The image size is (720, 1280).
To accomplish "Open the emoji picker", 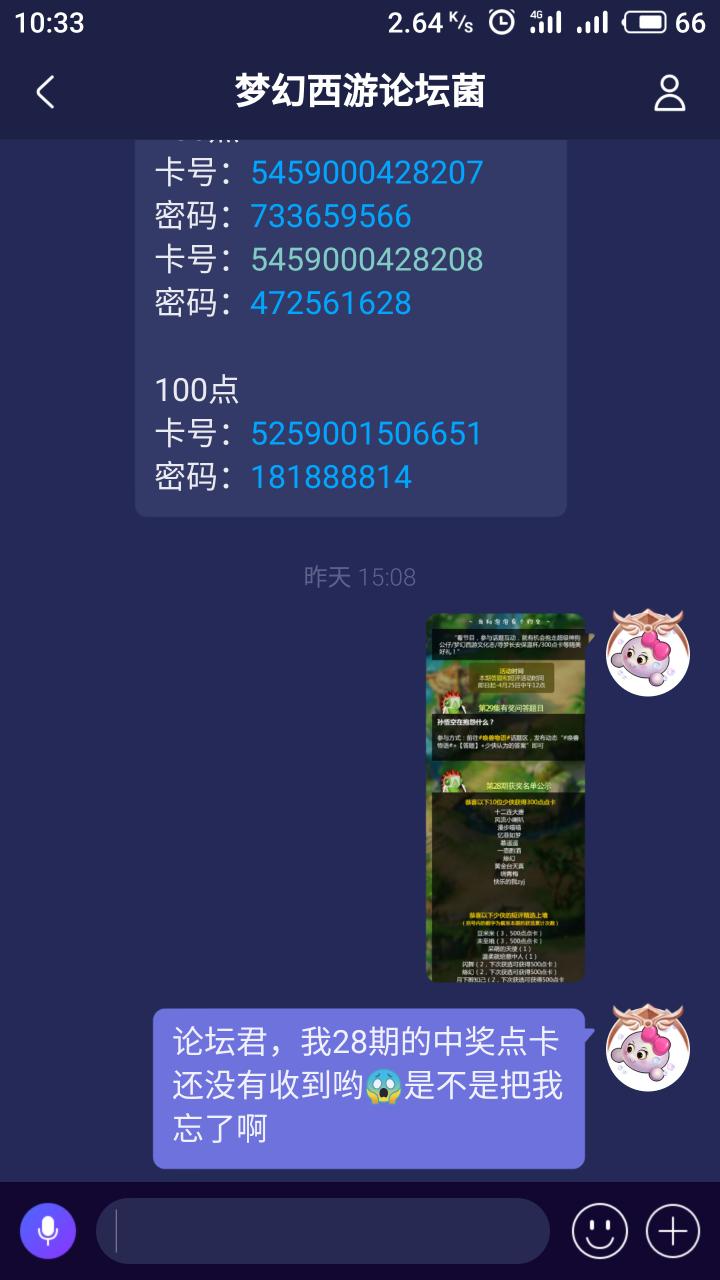I will [x=600, y=1230].
